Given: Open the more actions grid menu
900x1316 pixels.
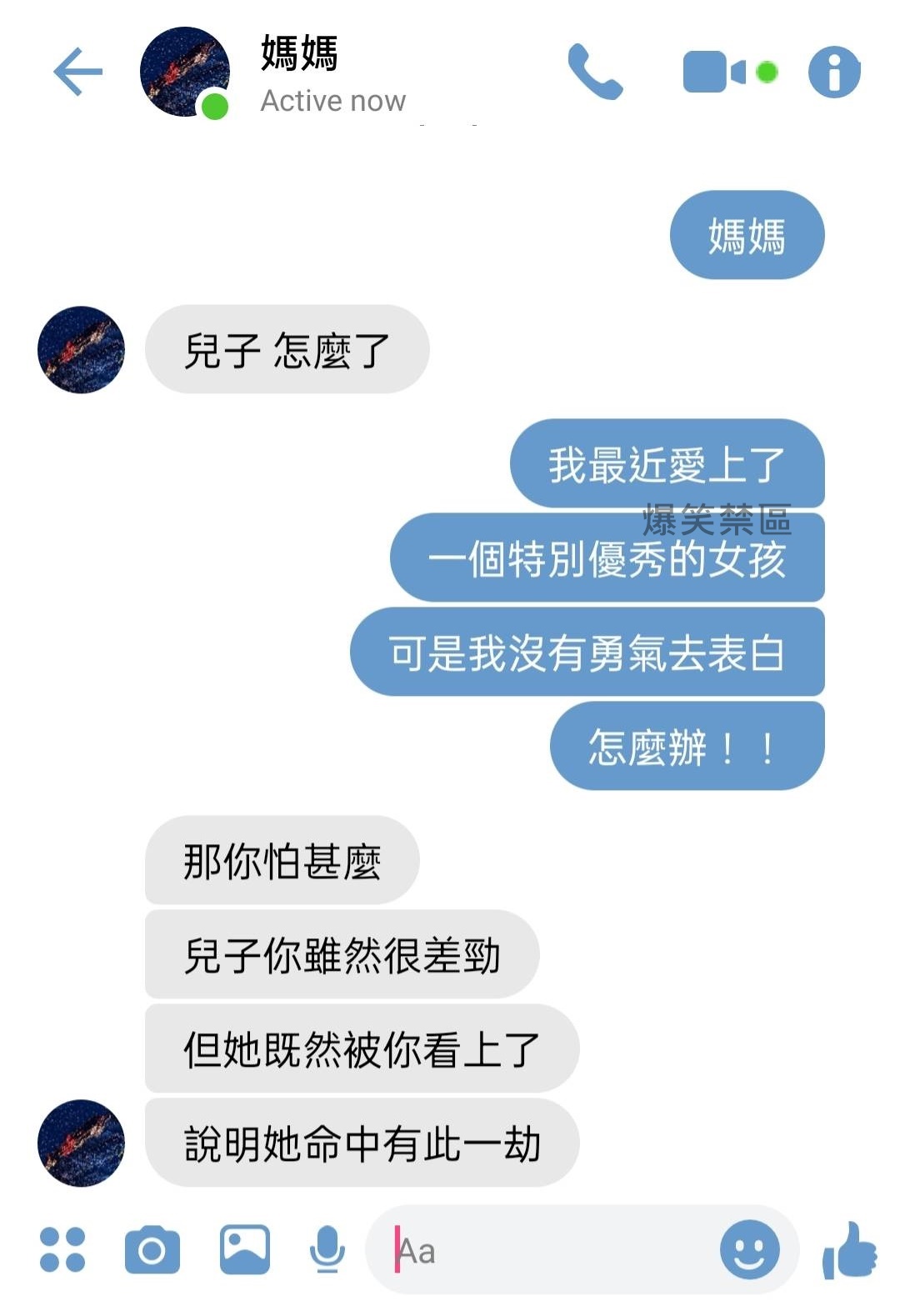Looking at the screenshot, I should click(x=62, y=1249).
